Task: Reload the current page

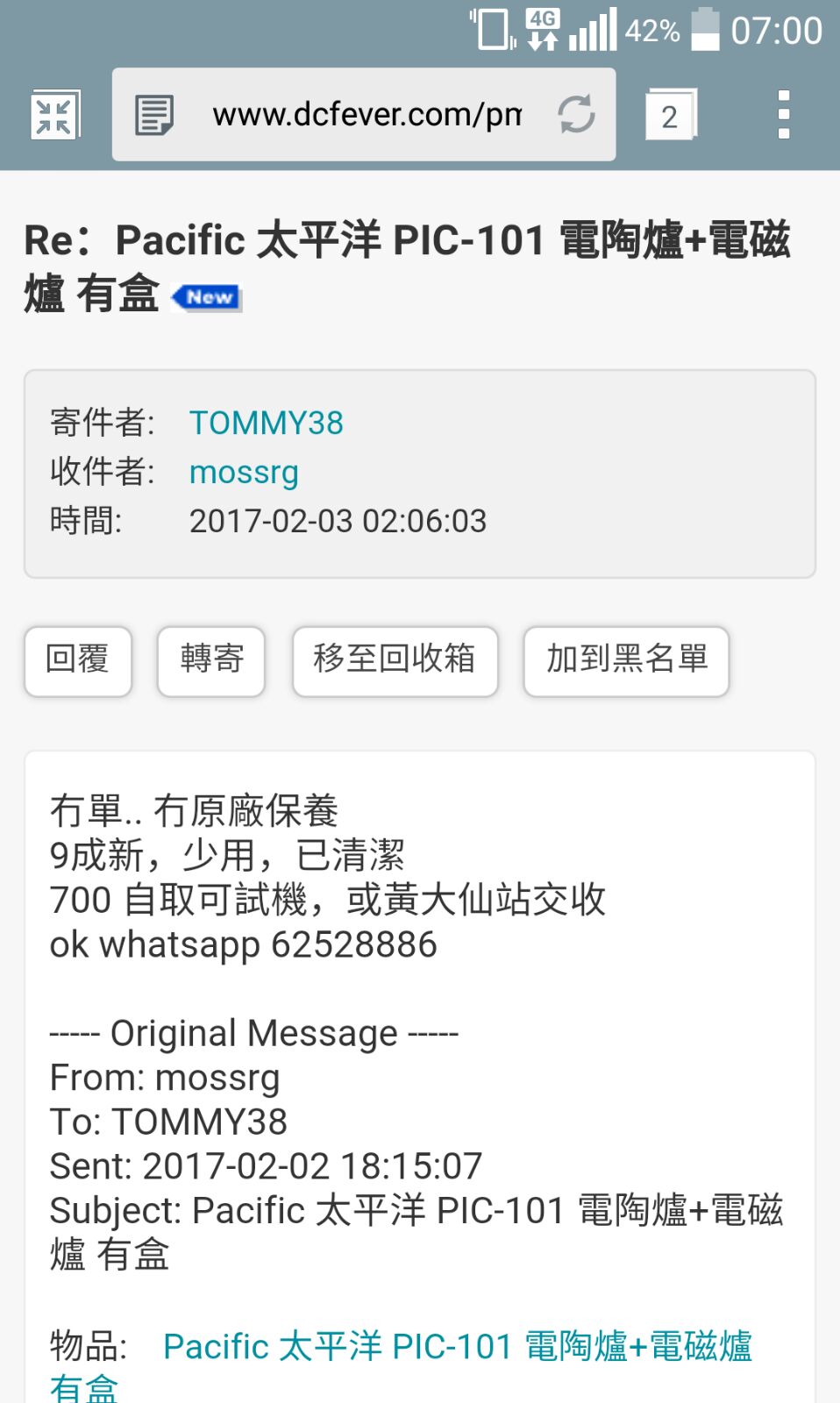Action: (576, 115)
